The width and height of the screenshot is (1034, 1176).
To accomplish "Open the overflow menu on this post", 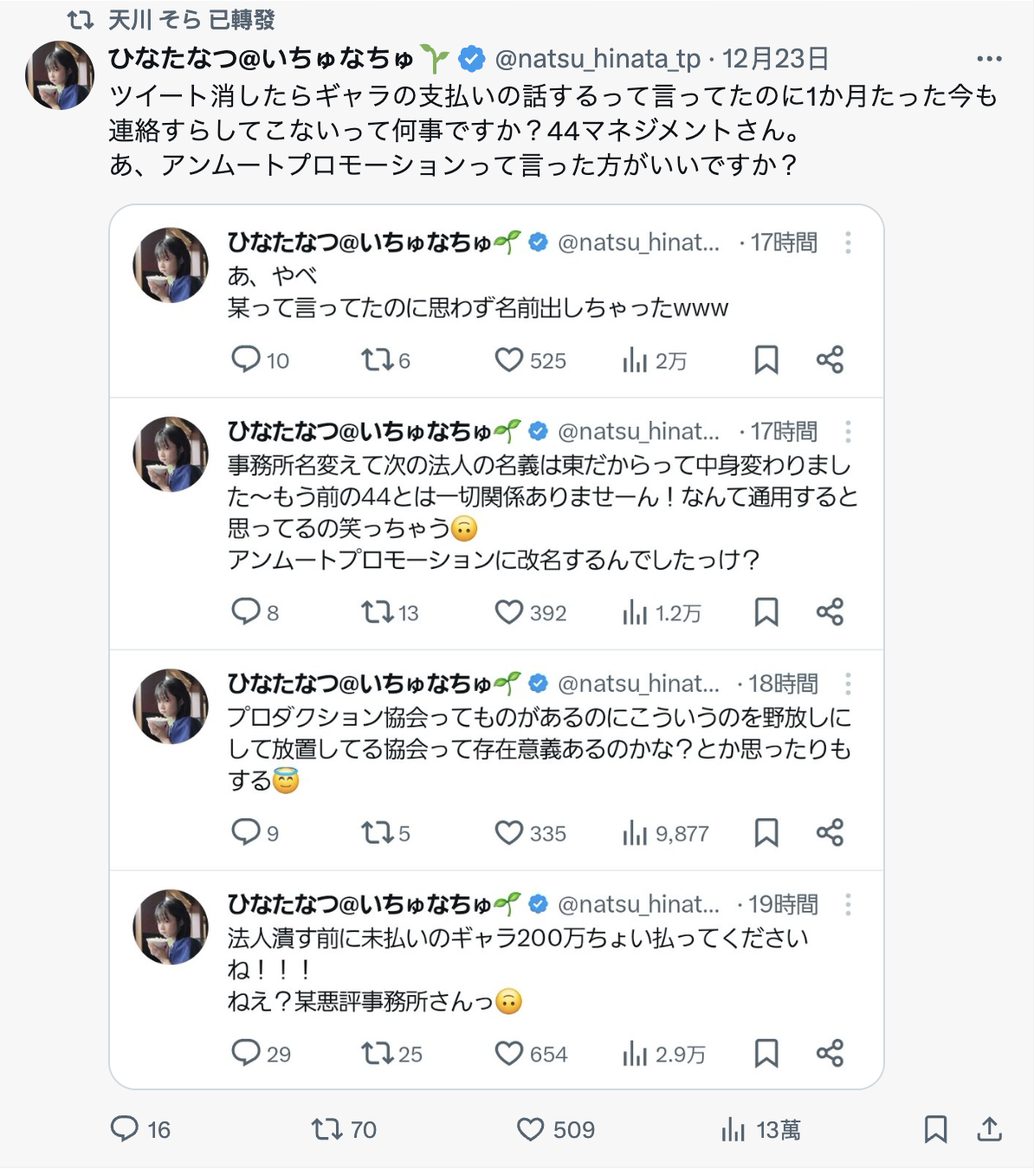I will tap(988, 59).
